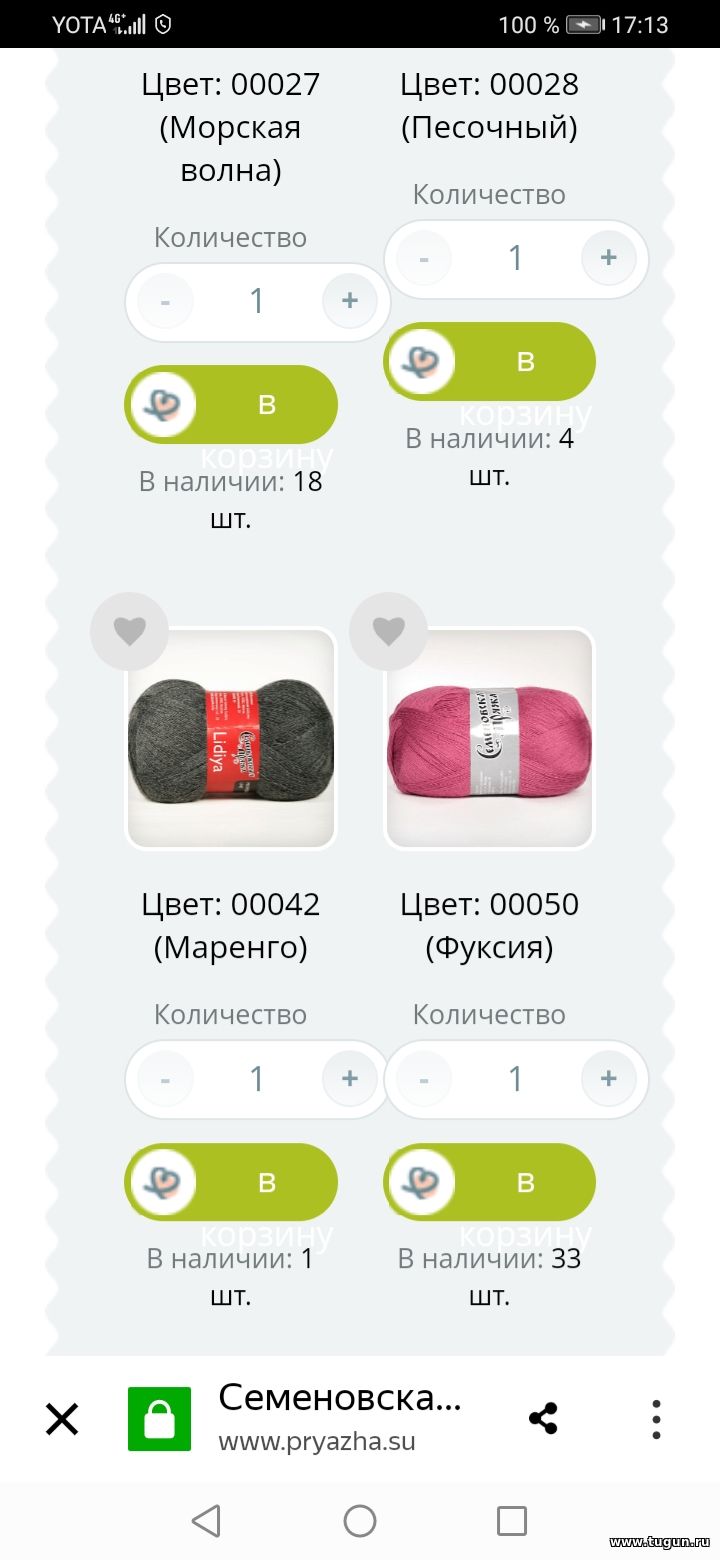Favorite the 00042 Маренго yarn
720x1560 pixels.
[129, 631]
